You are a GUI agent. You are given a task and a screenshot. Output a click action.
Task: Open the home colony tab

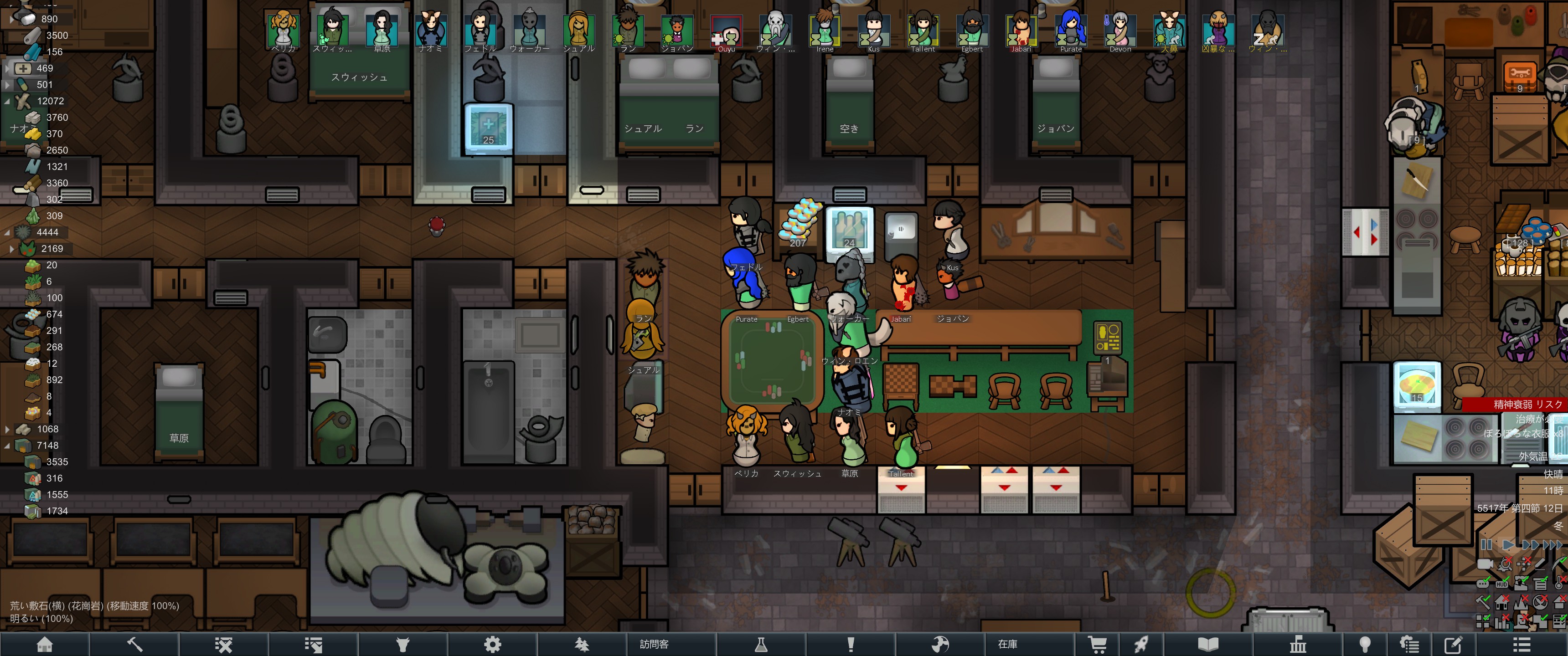(x=44, y=645)
